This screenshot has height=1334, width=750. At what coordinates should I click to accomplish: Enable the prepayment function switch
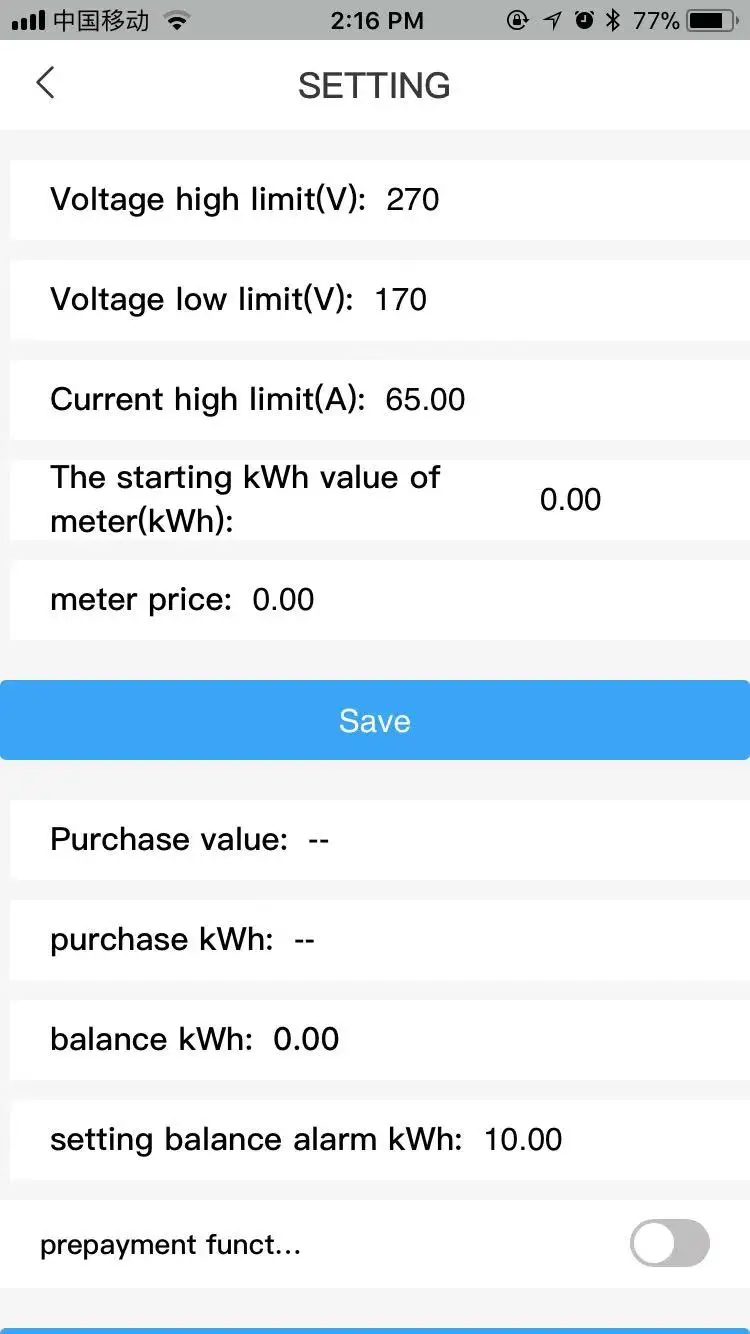pyautogui.click(x=669, y=1244)
